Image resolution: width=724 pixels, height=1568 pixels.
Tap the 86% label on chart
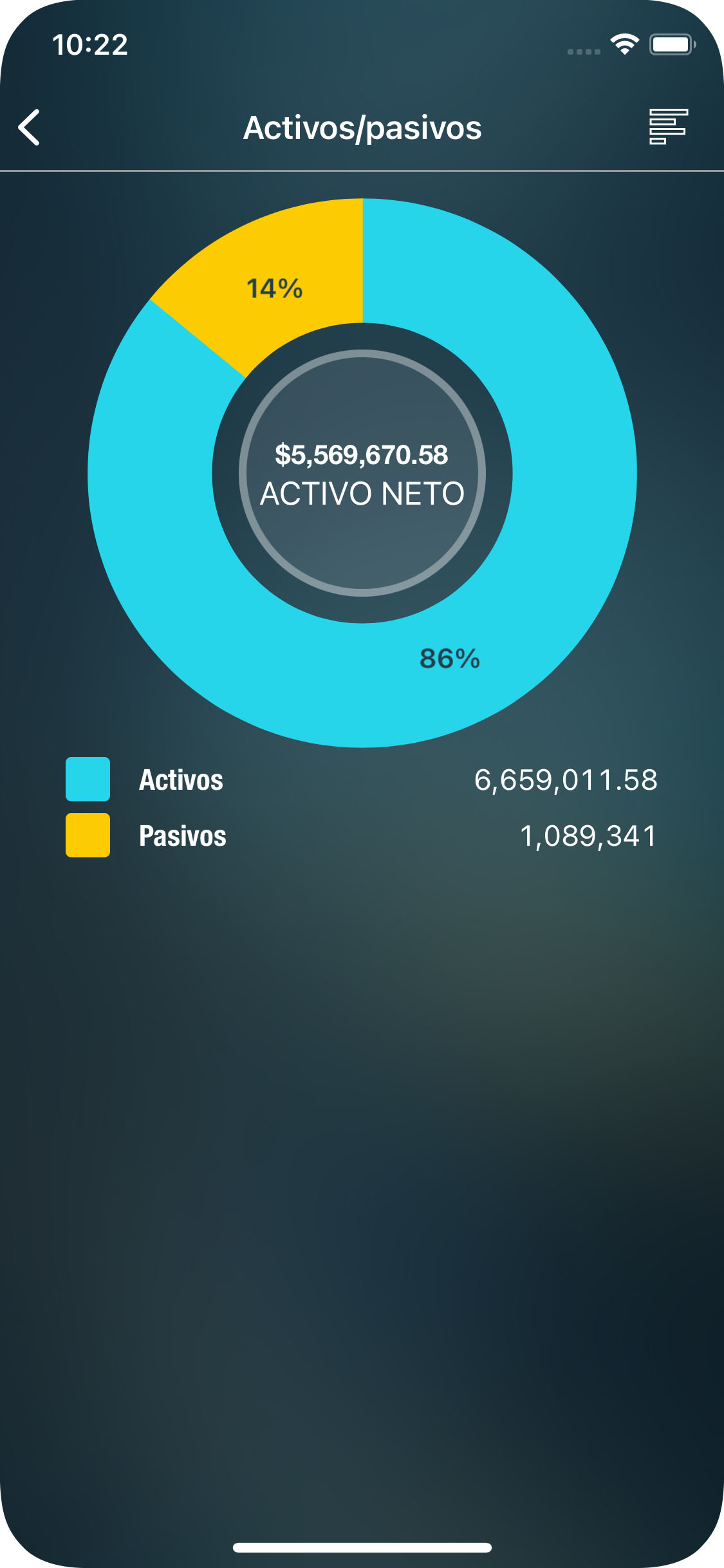[449, 658]
